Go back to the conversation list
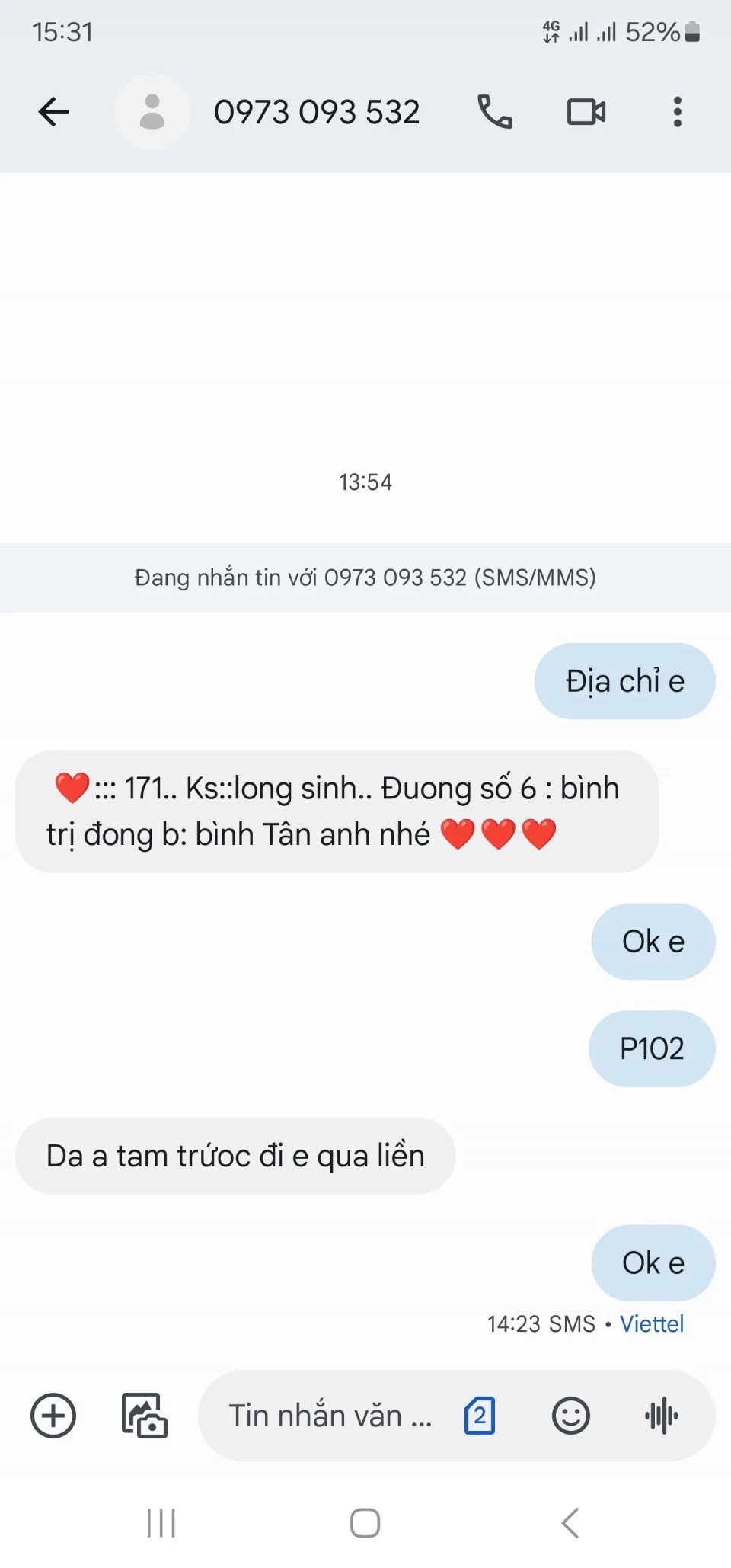 pos(53,112)
